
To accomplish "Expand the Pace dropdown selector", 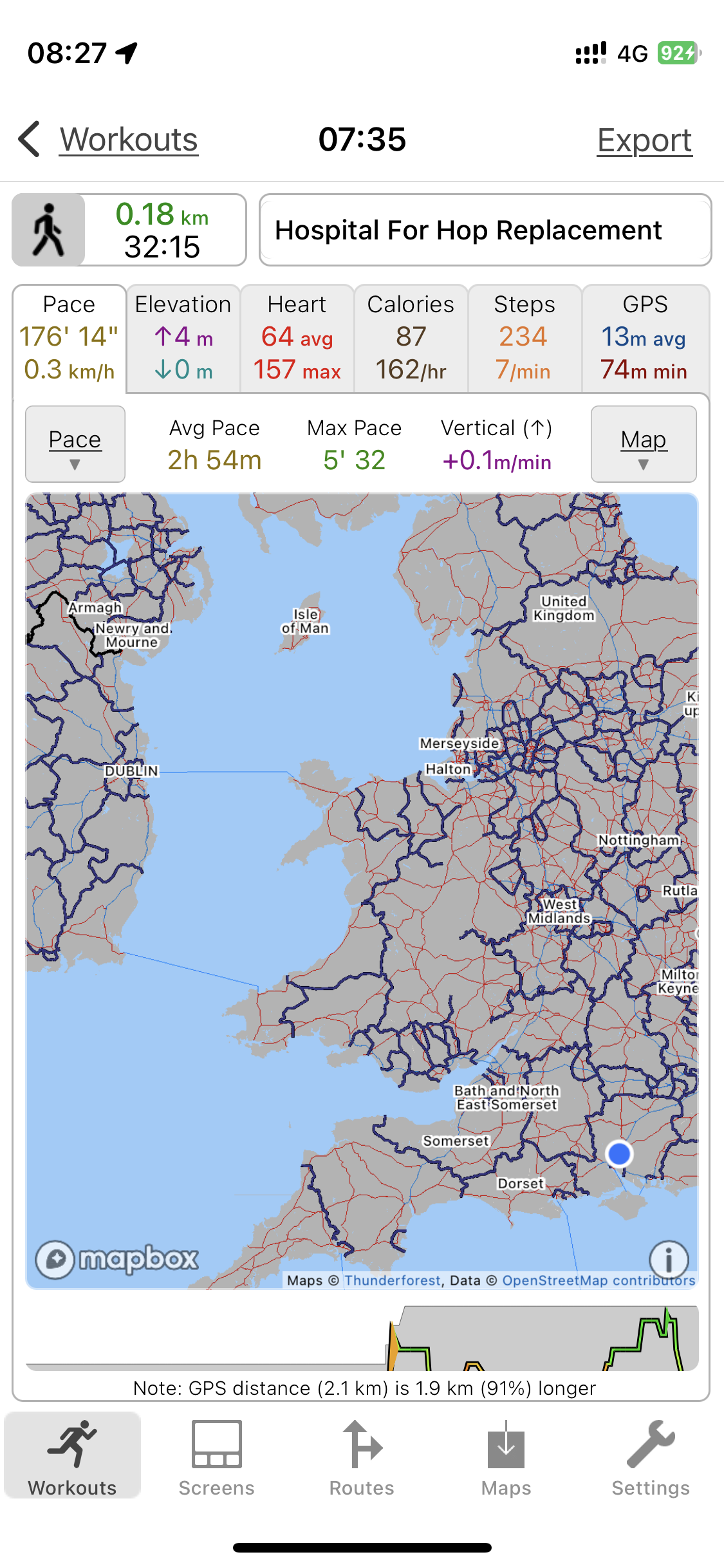I will pyautogui.click(x=75, y=444).
